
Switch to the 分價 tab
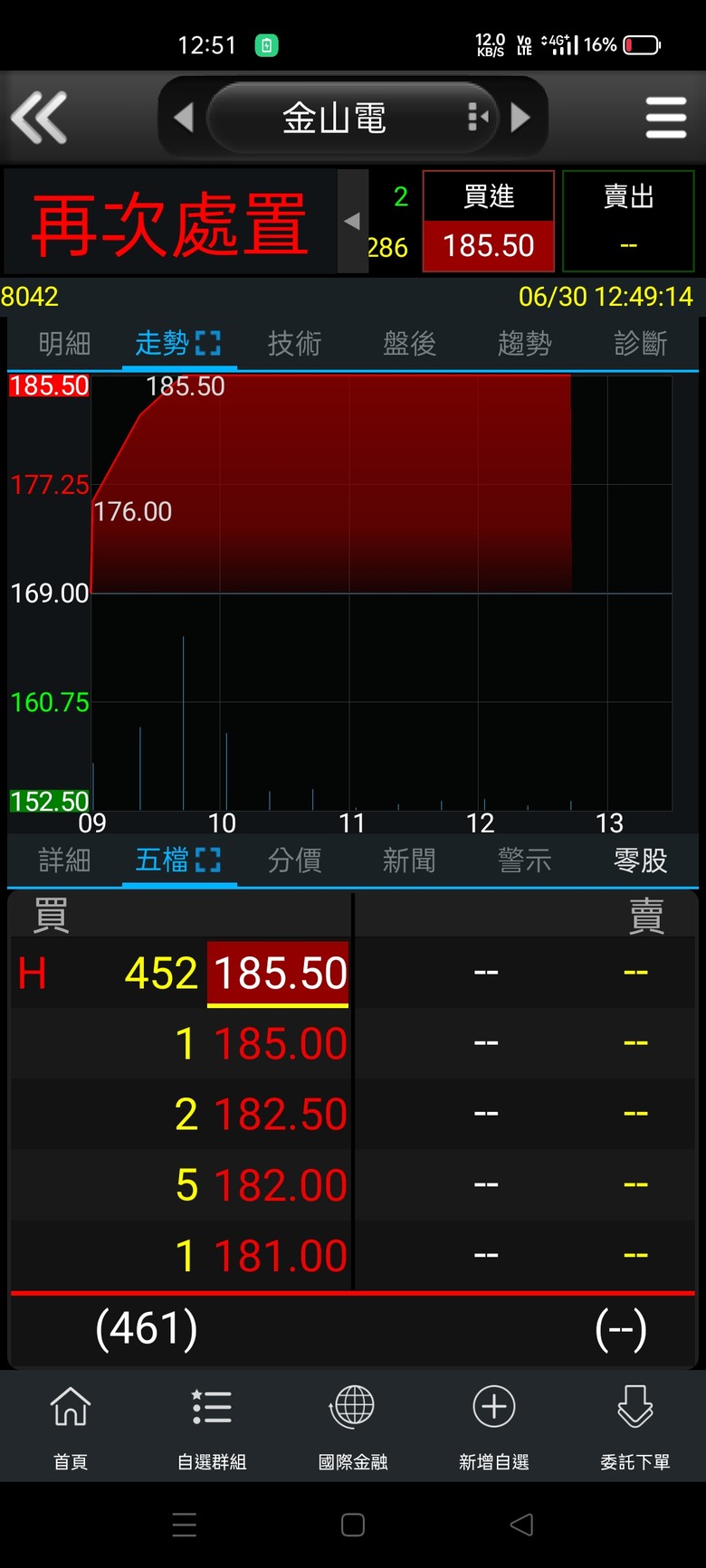point(294,860)
